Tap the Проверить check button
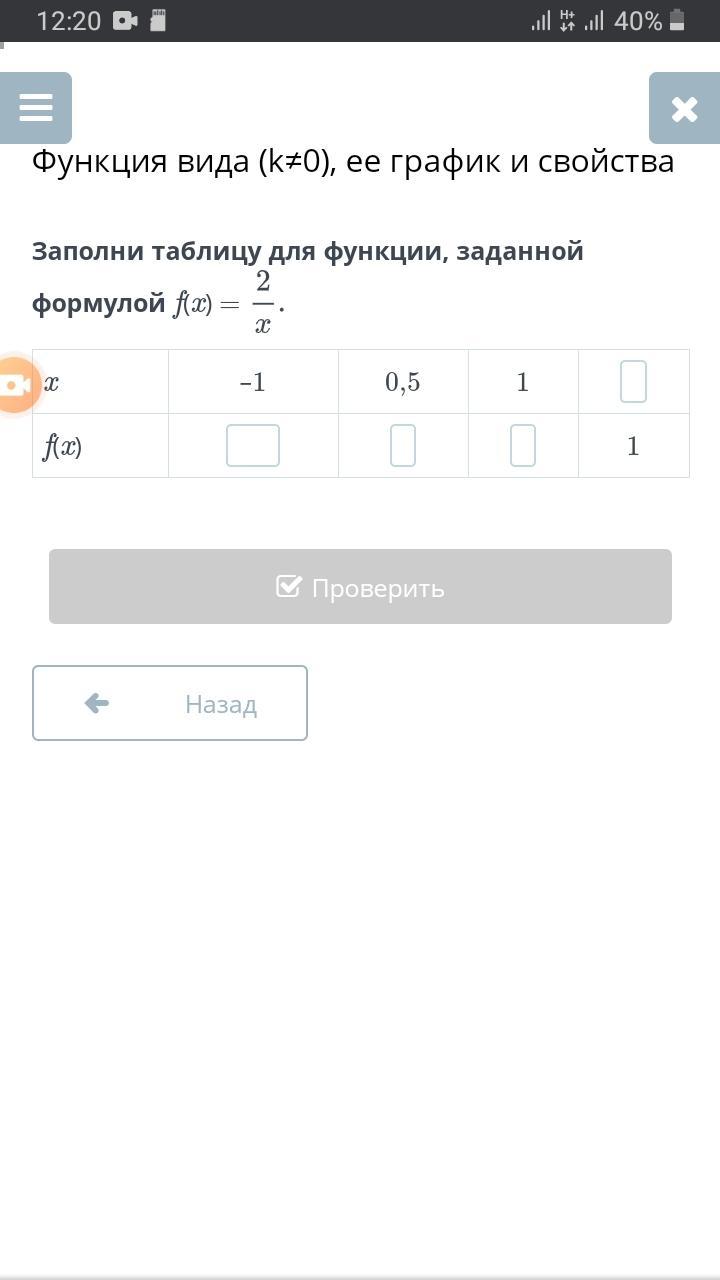The height and width of the screenshot is (1280, 720). [x=360, y=587]
